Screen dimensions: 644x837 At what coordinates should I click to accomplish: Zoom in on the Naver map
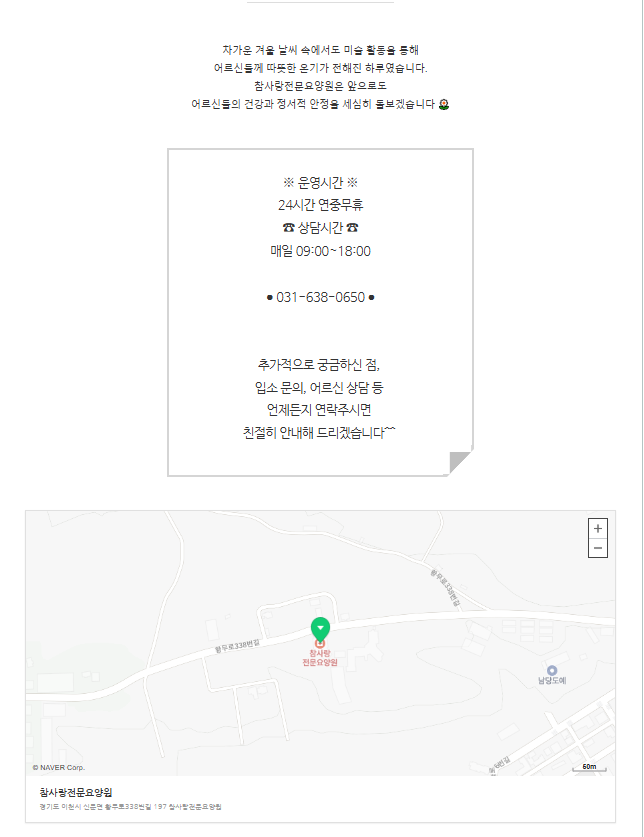598,528
